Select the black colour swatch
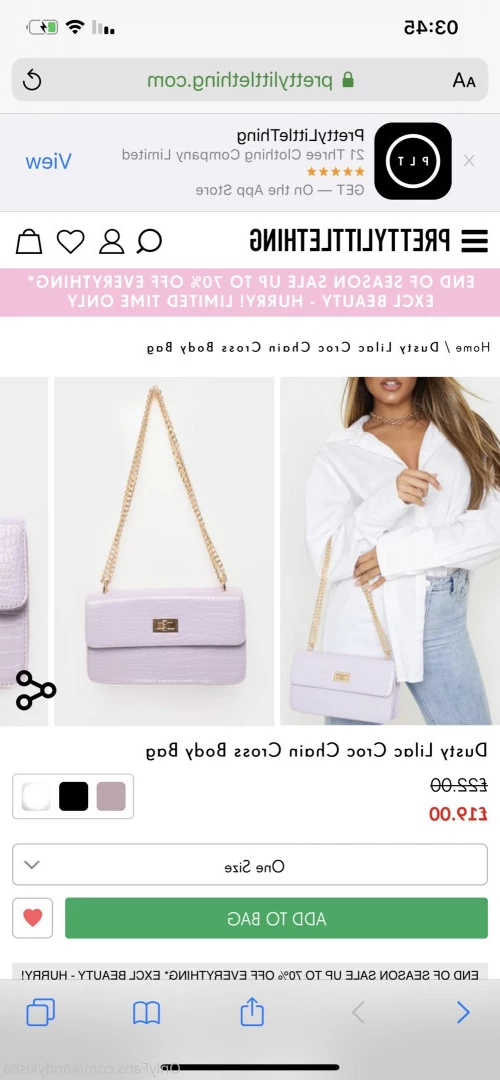The height and width of the screenshot is (1080, 500). (x=74, y=796)
